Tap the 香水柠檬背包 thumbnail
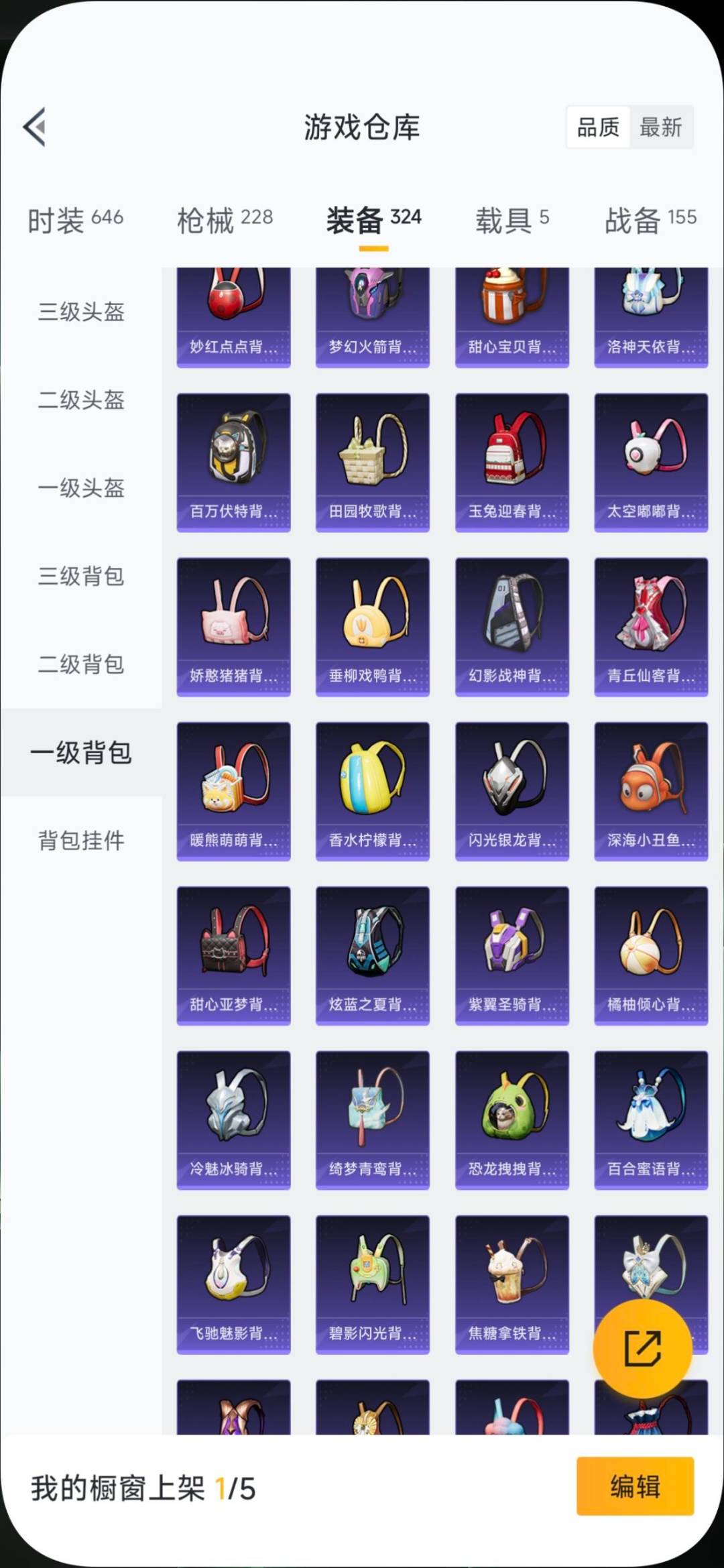This screenshot has width=724, height=1568. tap(373, 789)
